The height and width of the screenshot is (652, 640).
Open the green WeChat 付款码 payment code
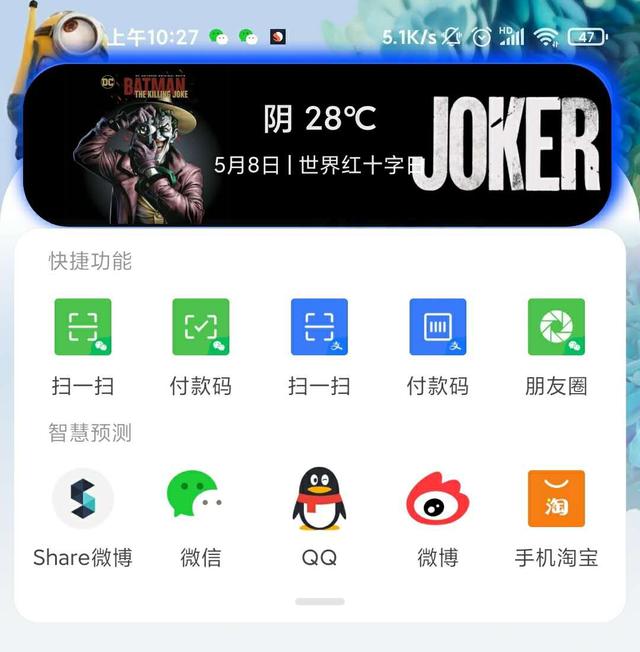click(x=201, y=327)
